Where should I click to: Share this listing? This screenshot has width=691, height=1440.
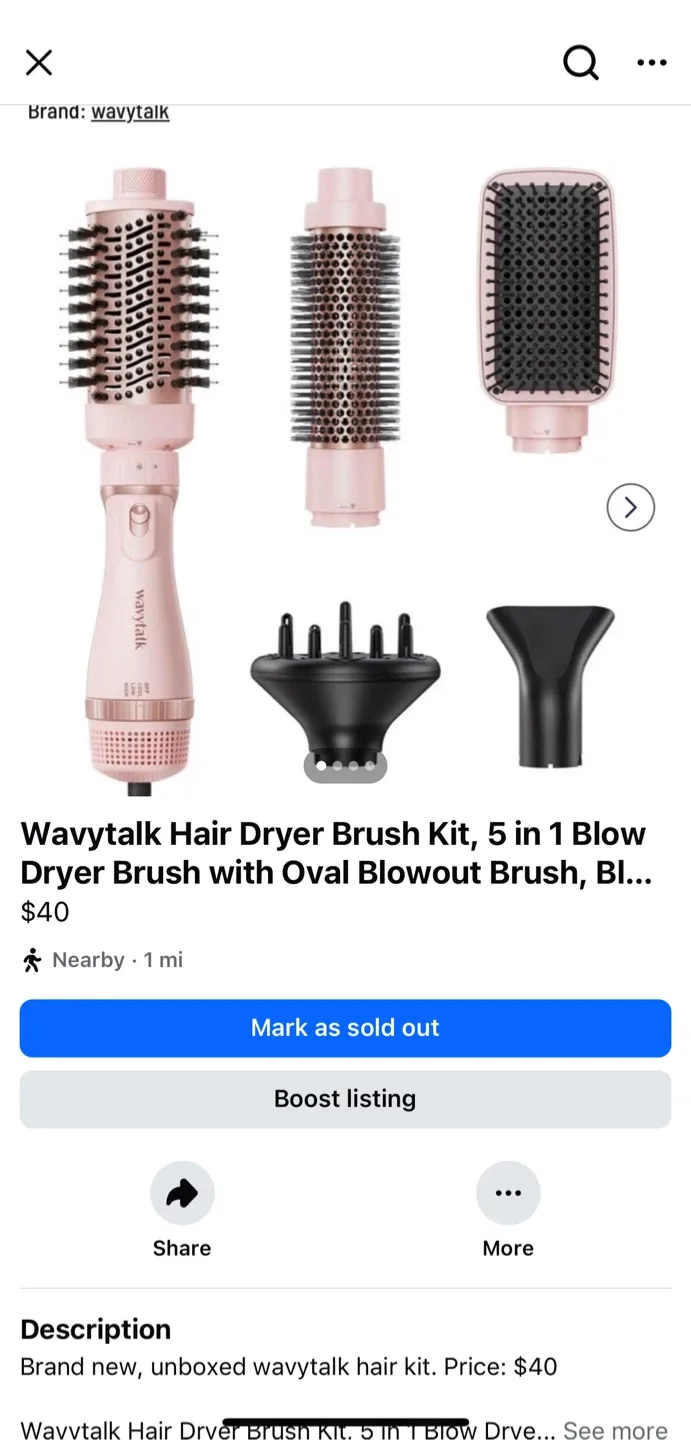[182, 1194]
